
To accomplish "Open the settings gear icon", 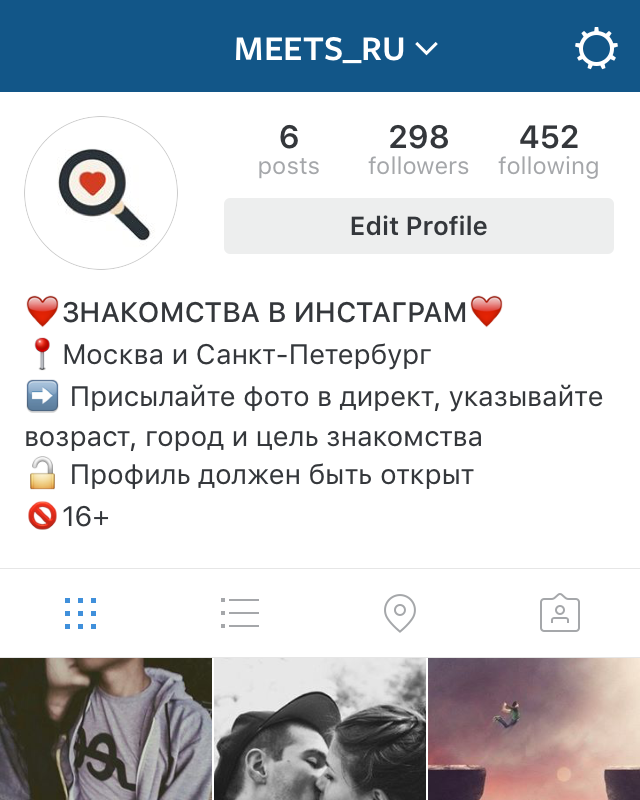I will (x=596, y=48).
